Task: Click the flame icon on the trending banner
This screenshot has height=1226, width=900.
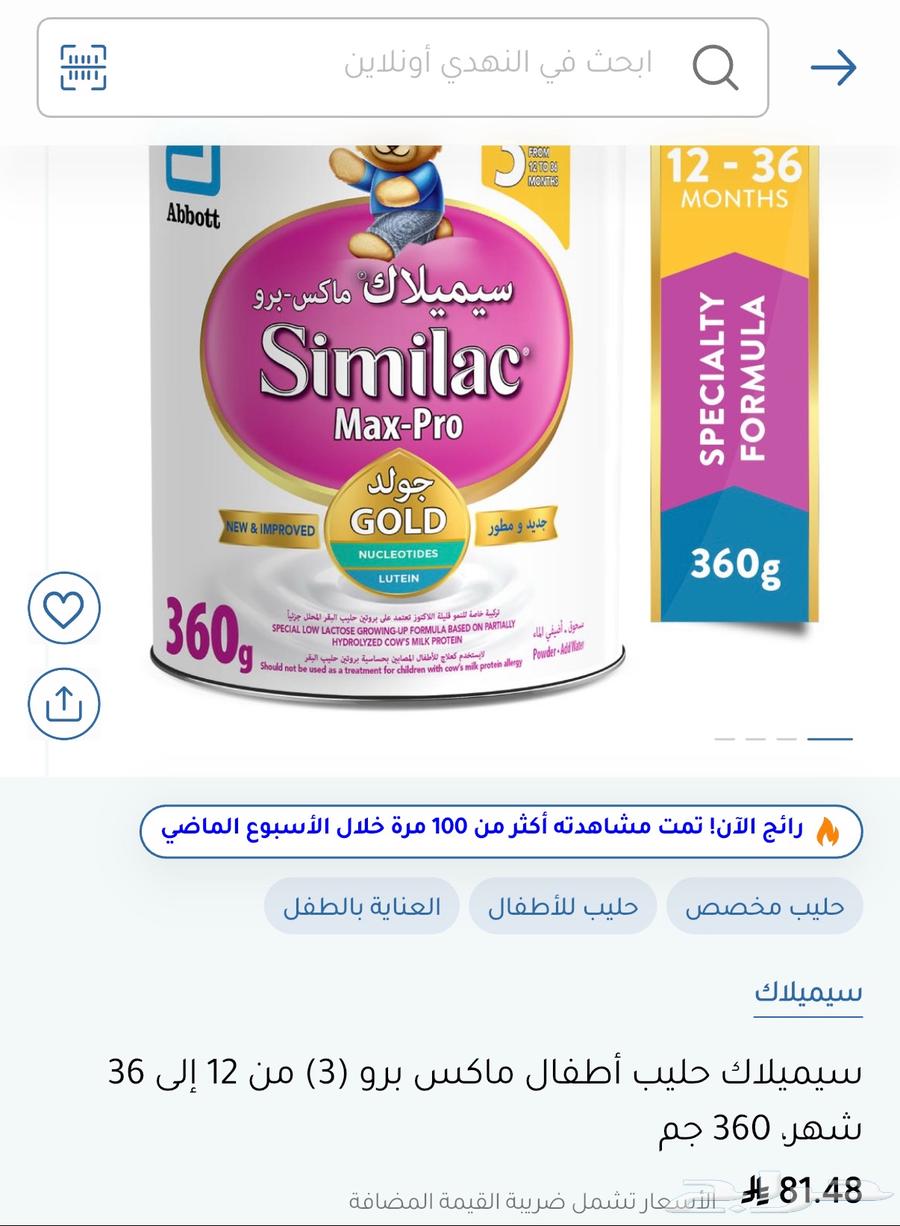Action: [x=830, y=826]
